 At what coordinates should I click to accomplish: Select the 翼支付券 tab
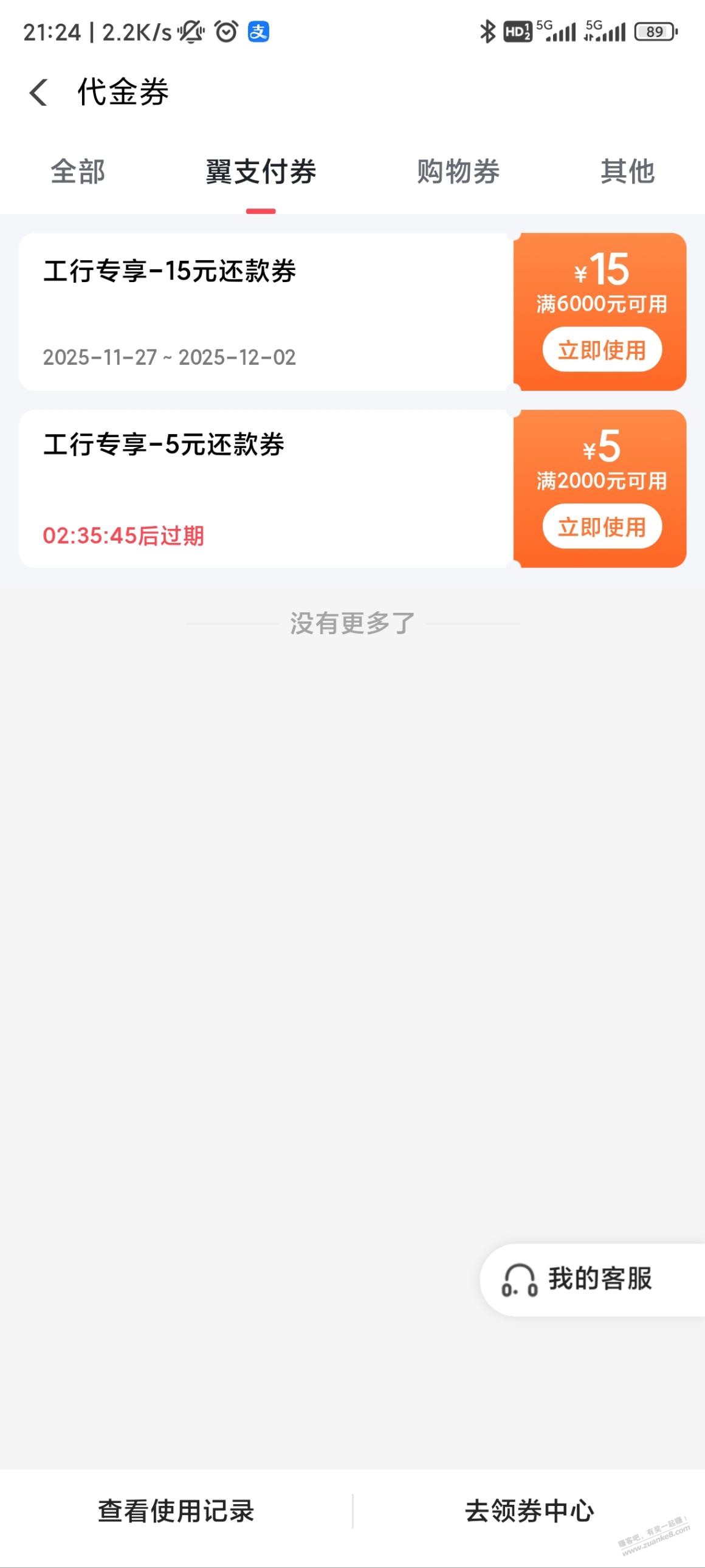point(261,171)
